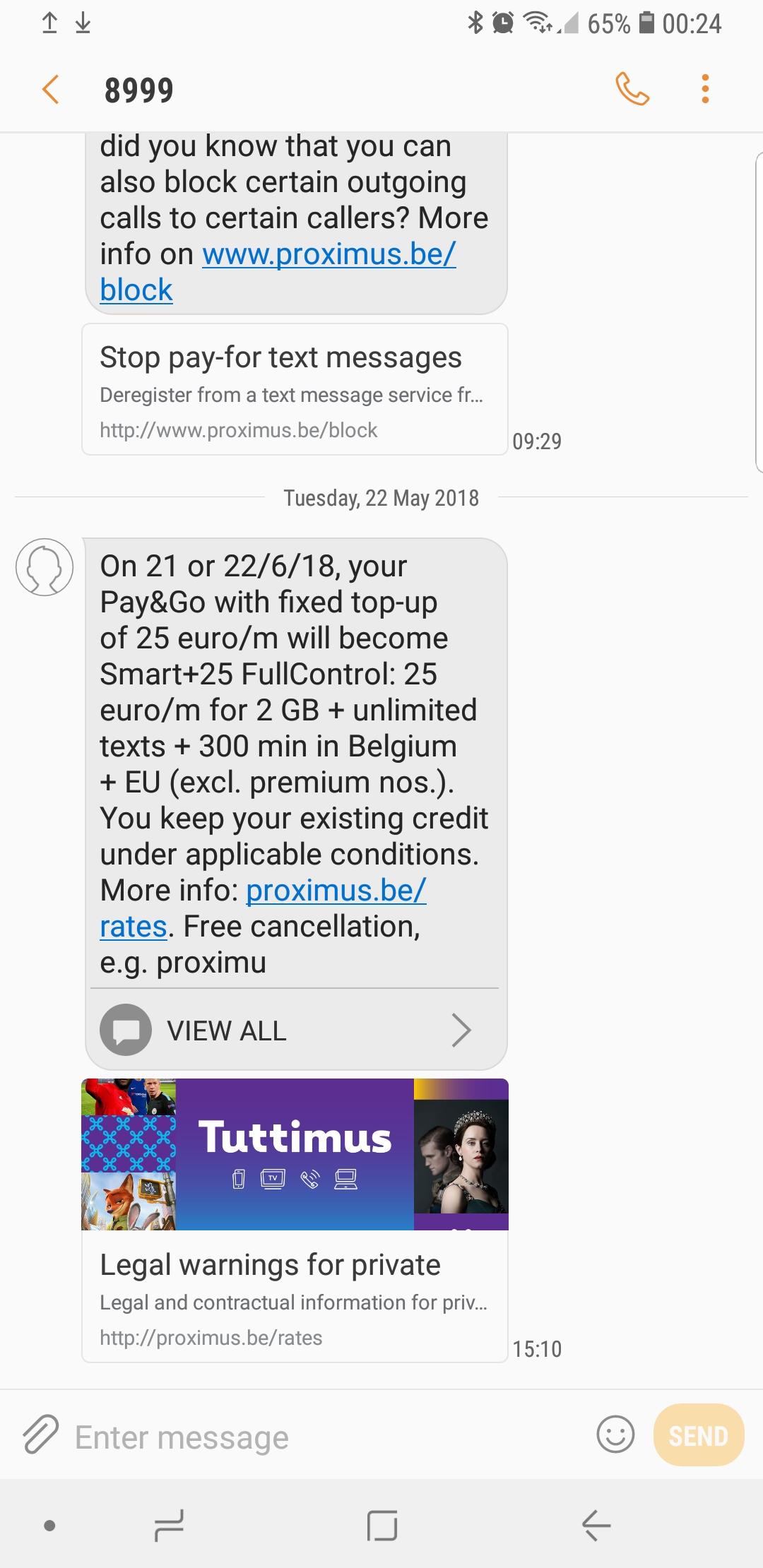Attach a file with the paperclip icon
The width and height of the screenshot is (763, 1568).
tap(41, 1435)
